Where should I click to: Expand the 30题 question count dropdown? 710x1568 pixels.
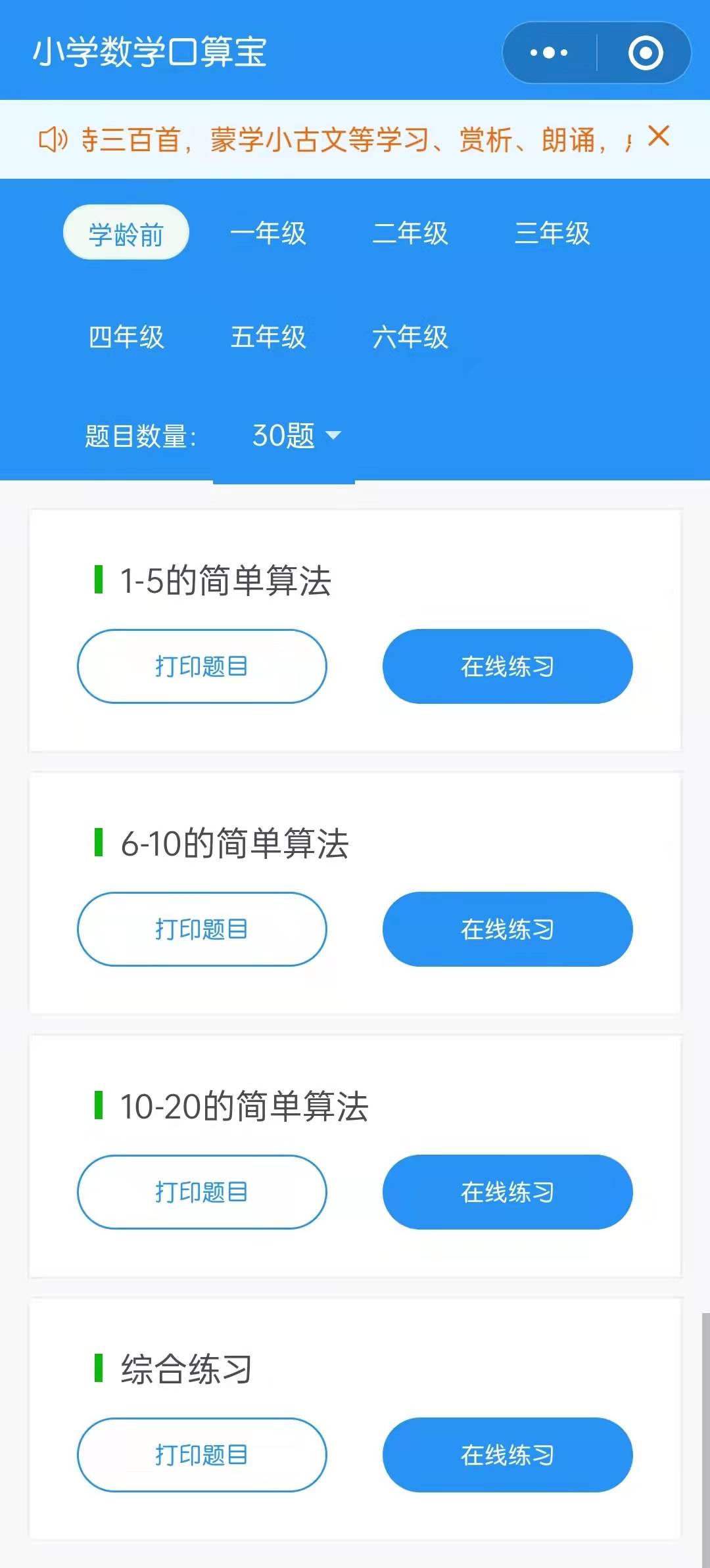(296, 435)
